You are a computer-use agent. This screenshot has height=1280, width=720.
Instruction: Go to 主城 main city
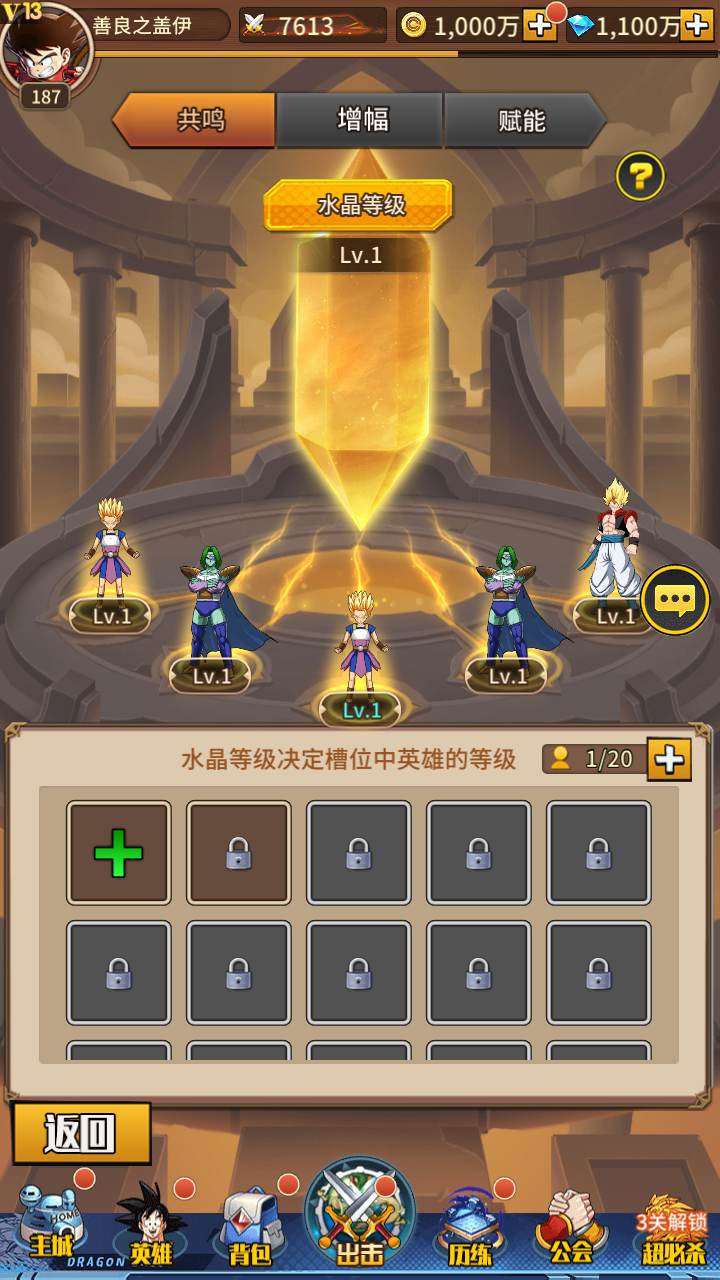point(50,1225)
